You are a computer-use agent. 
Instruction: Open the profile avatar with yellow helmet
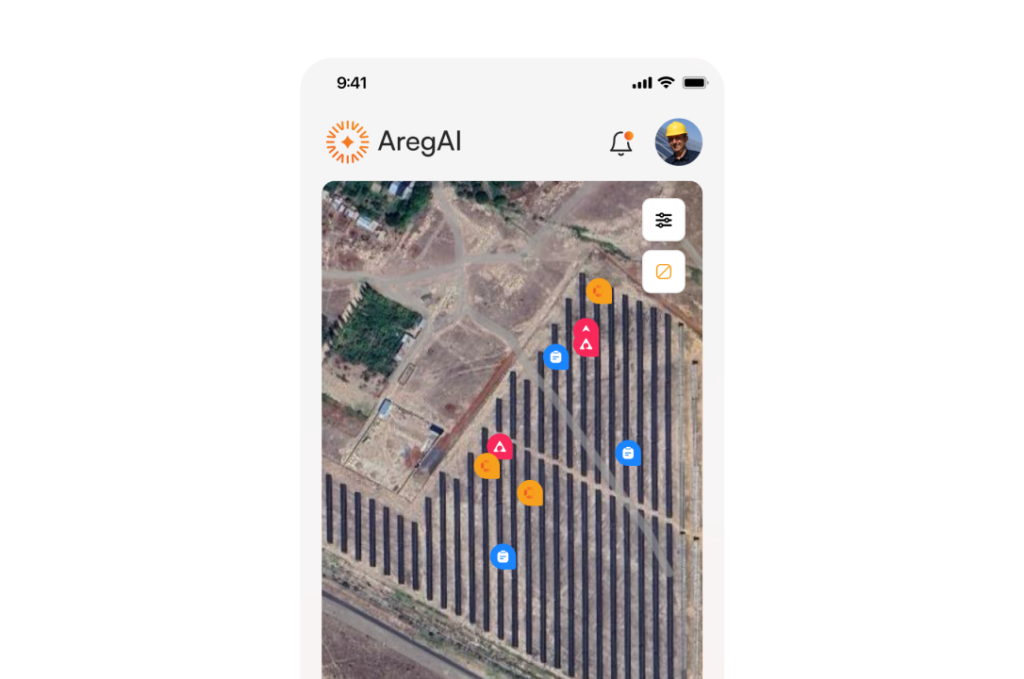pyautogui.click(x=678, y=142)
